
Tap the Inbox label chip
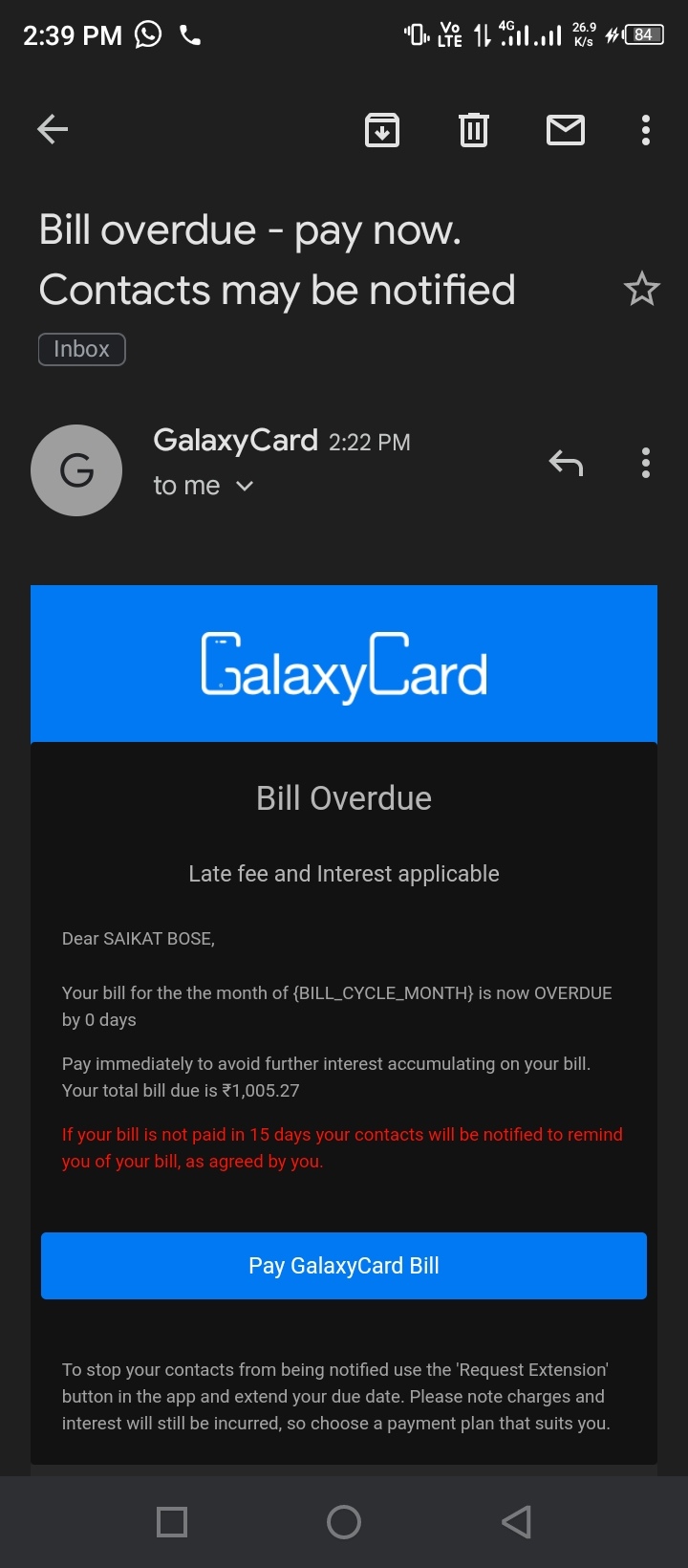(x=82, y=349)
